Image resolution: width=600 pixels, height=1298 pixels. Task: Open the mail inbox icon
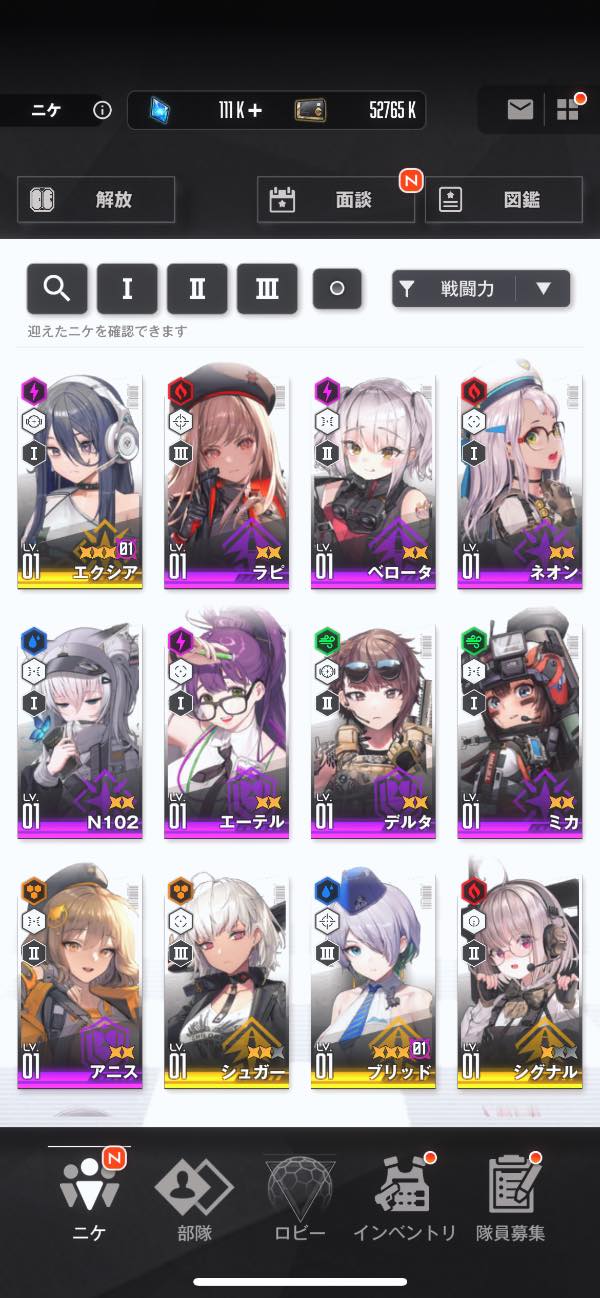coord(520,110)
